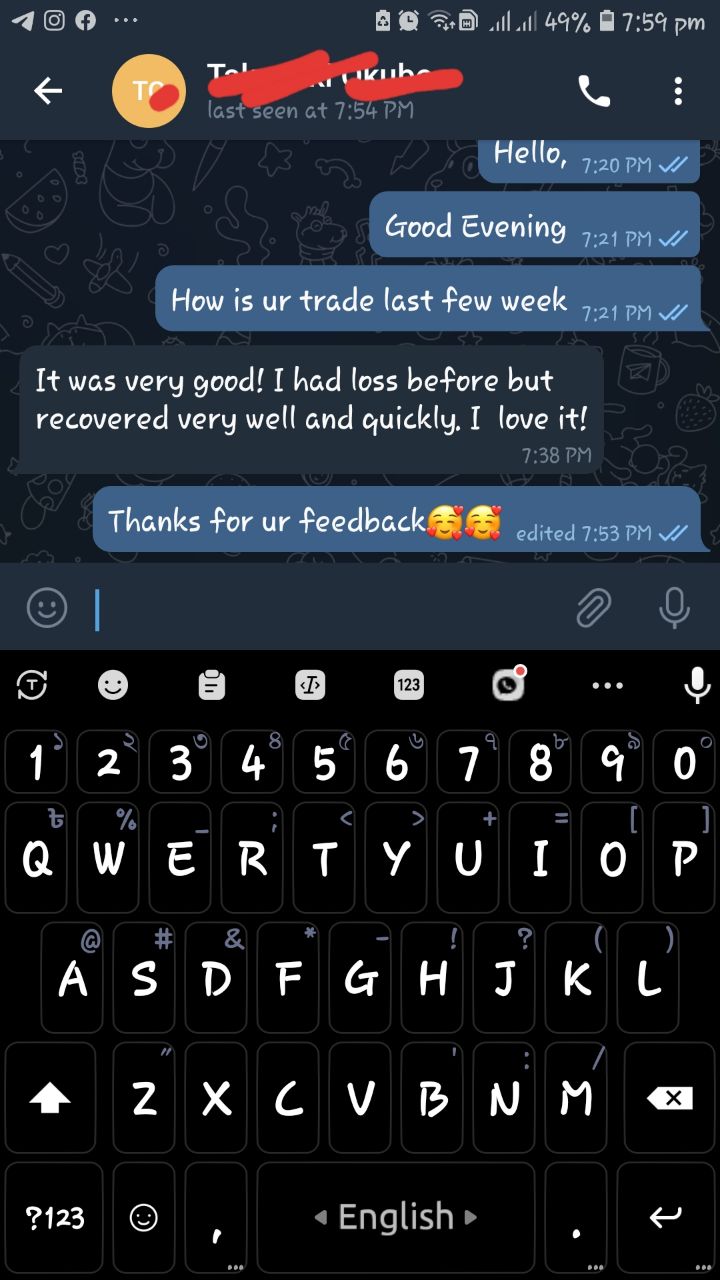The width and height of the screenshot is (720, 1280).
Task: Open keyboard toolbar more options
Action: 607,685
